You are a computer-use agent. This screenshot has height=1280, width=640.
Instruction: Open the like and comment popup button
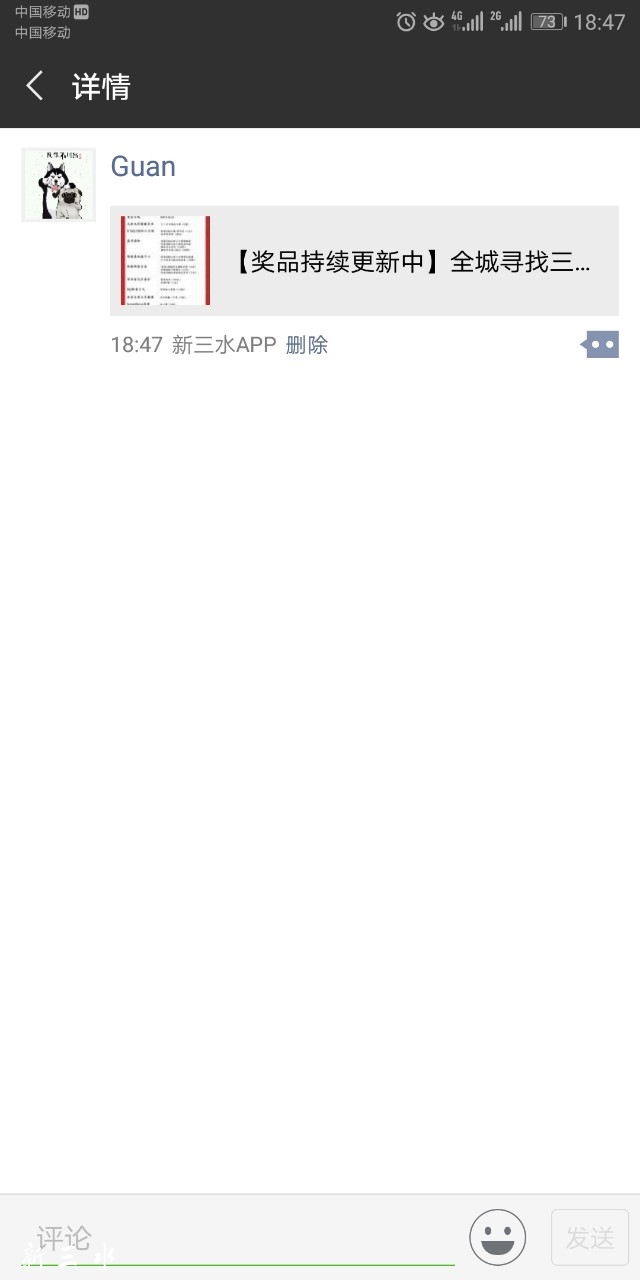(600, 345)
